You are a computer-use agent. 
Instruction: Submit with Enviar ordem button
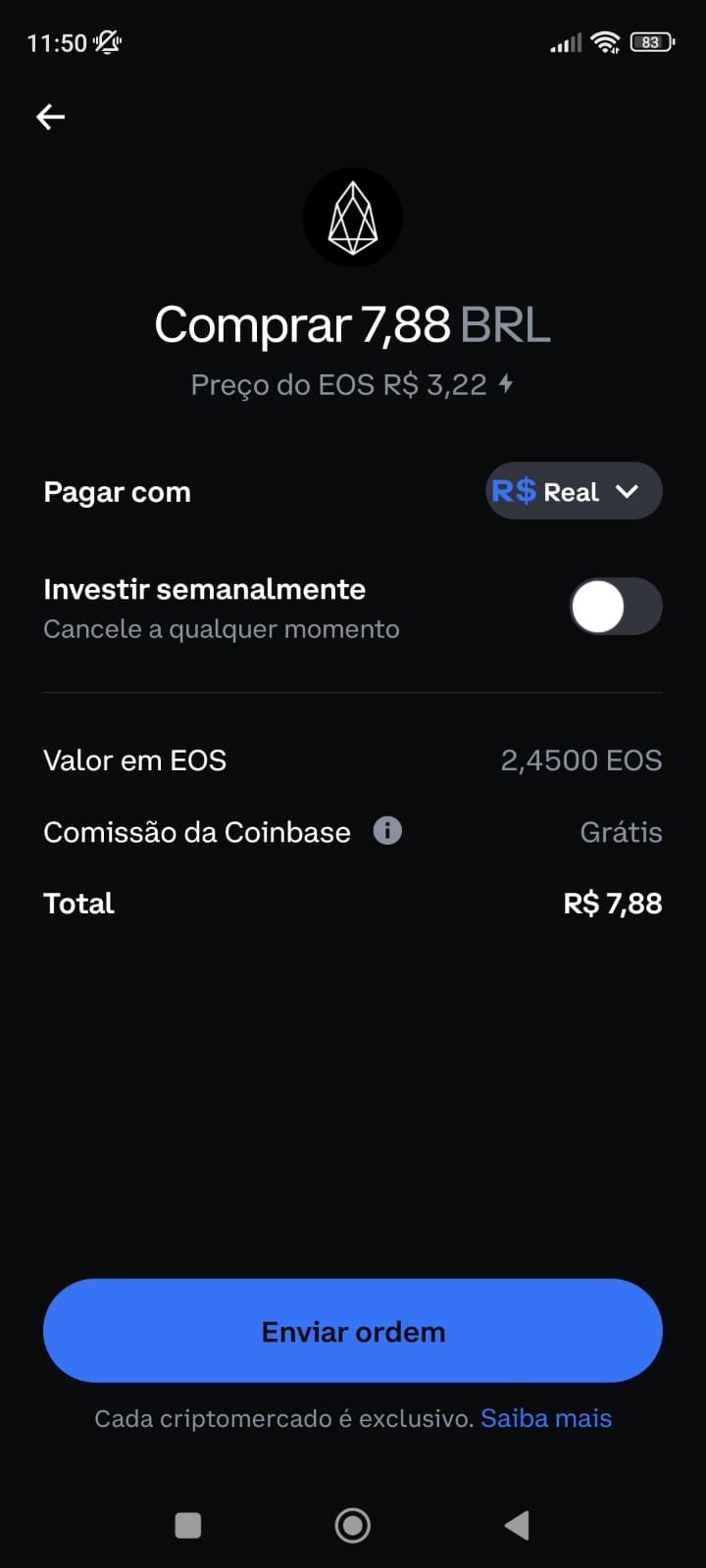(353, 1331)
